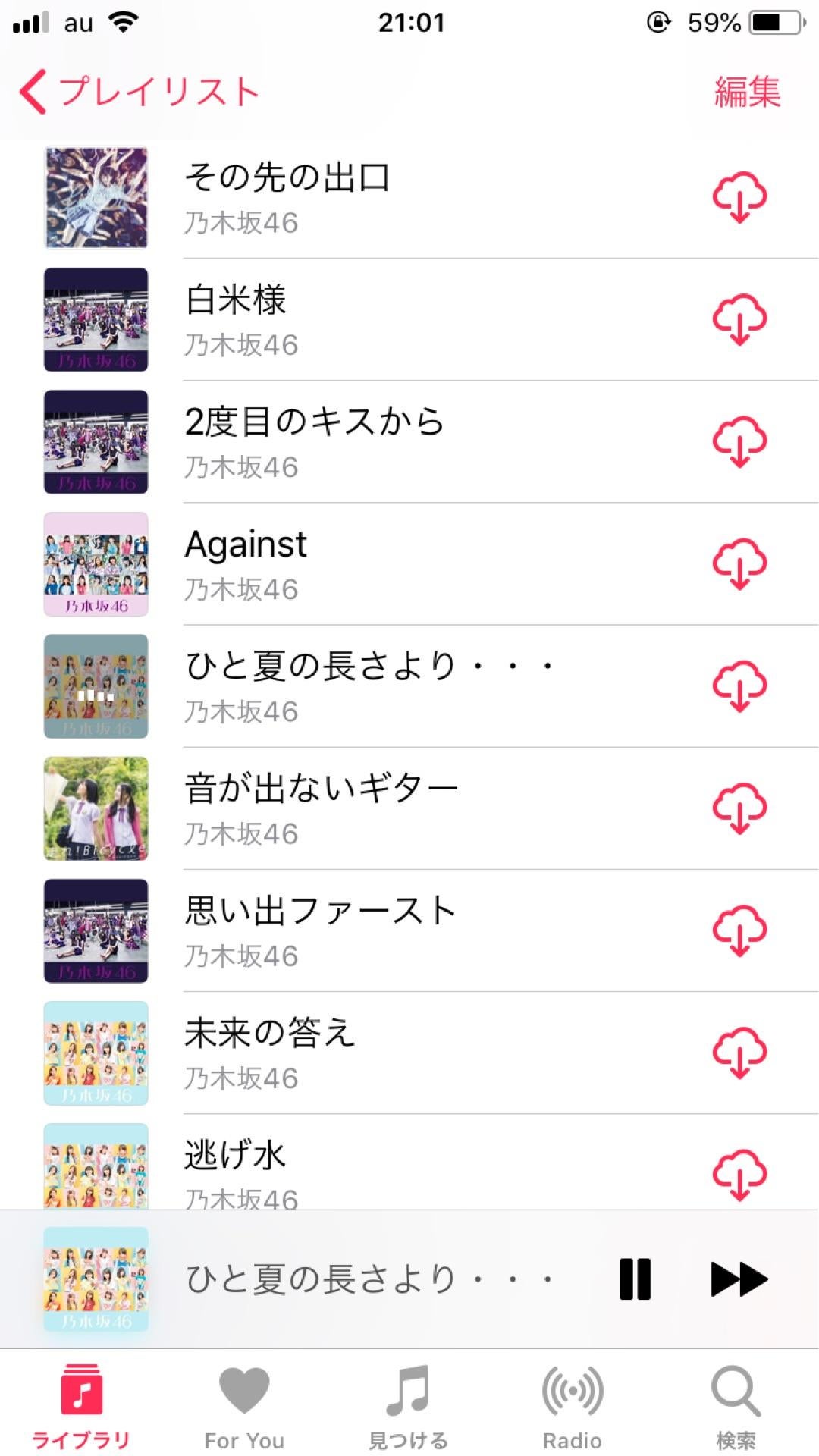
Task: Skip to the next track
Action: point(739,1279)
